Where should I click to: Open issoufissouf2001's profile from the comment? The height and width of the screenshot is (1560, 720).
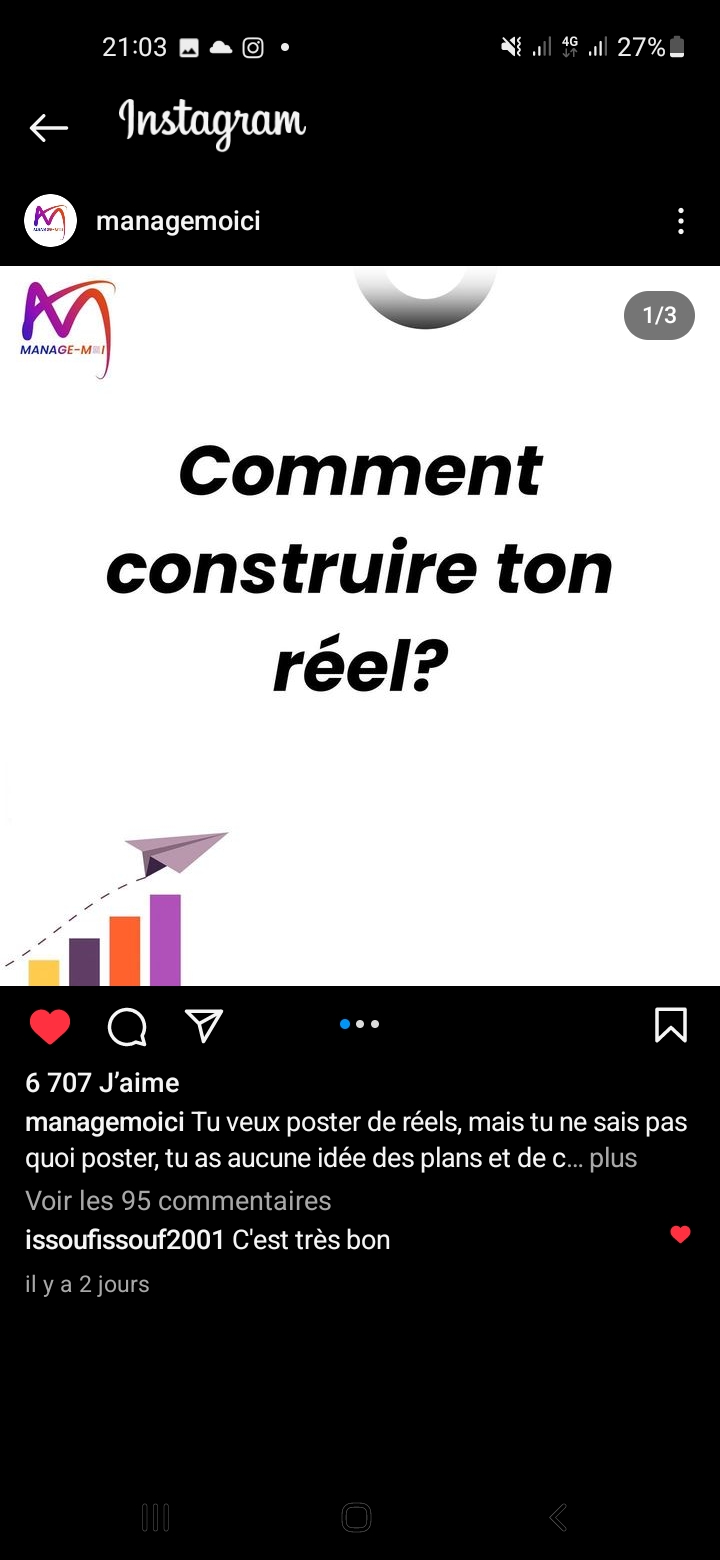(124, 1240)
